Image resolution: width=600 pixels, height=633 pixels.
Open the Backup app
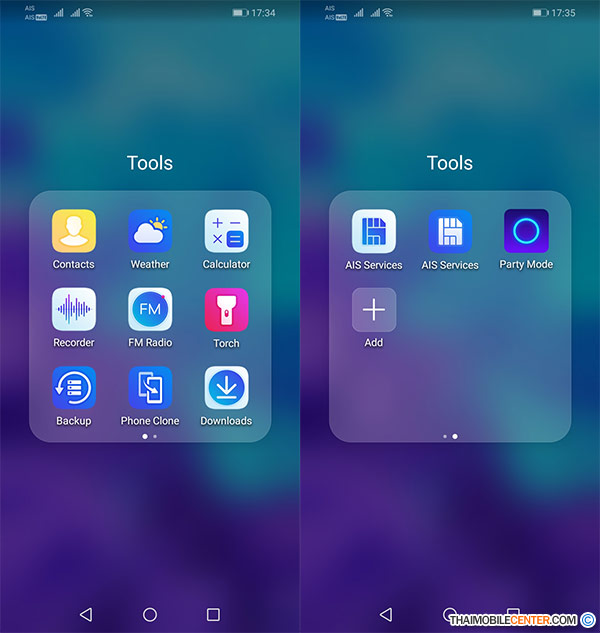coord(73,388)
